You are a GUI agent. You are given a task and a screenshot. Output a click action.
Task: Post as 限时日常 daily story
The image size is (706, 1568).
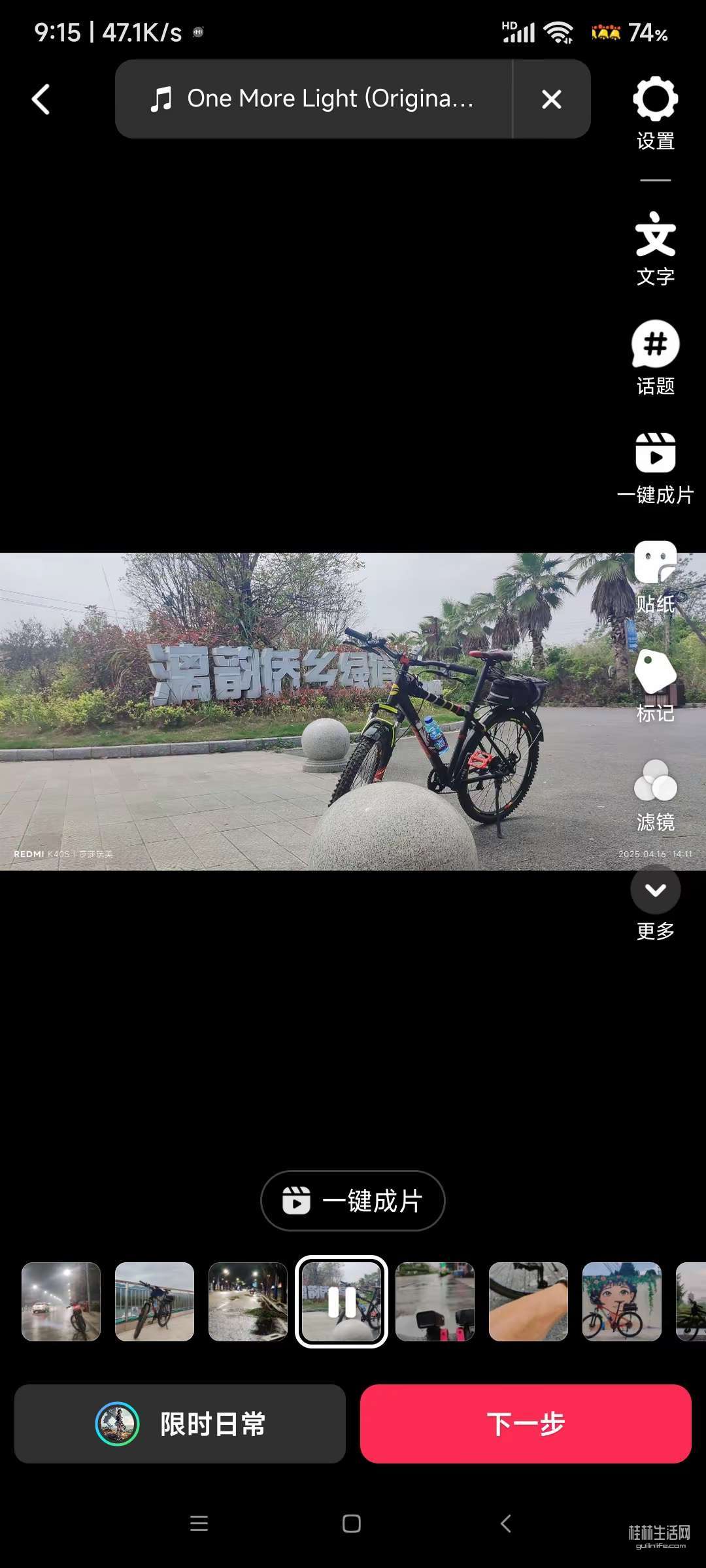click(180, 1424)
